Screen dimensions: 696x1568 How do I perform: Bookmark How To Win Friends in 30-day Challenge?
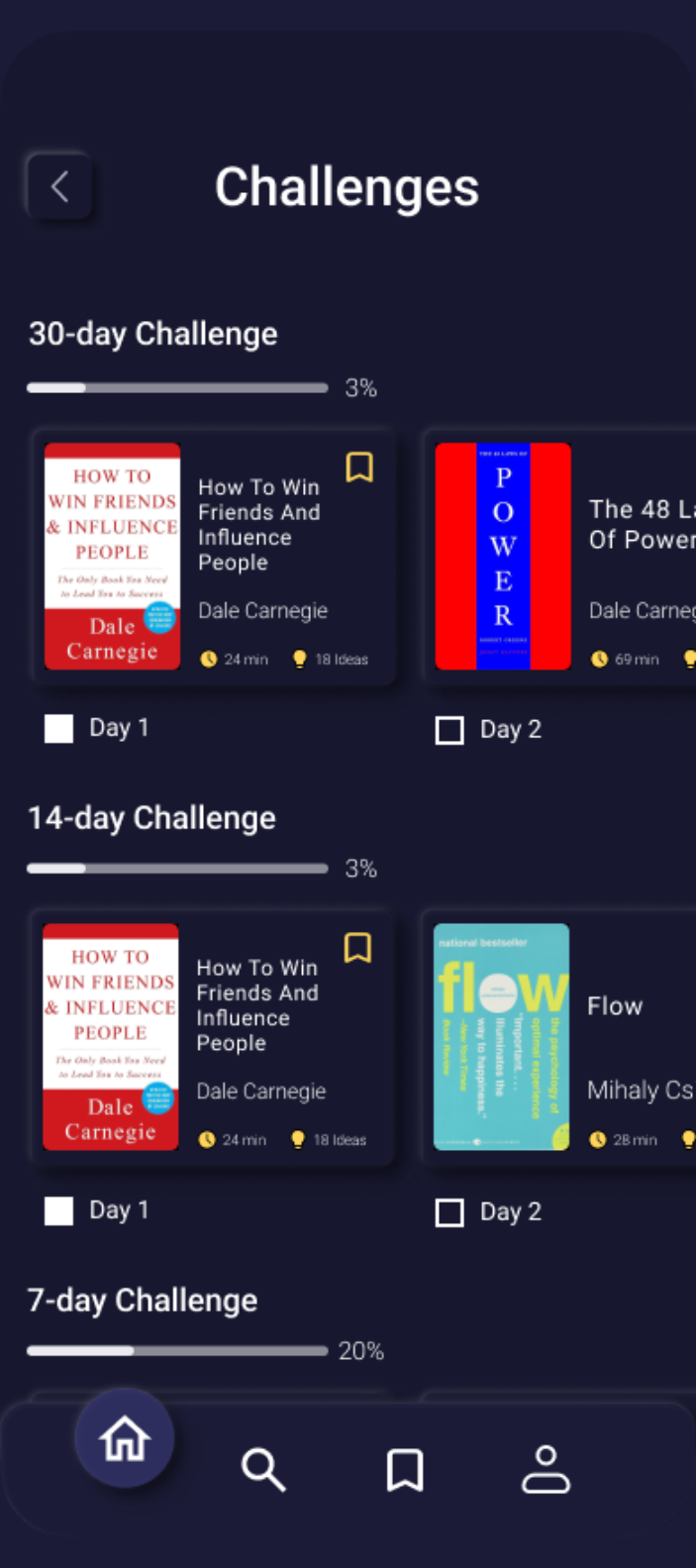pos(359,467)
